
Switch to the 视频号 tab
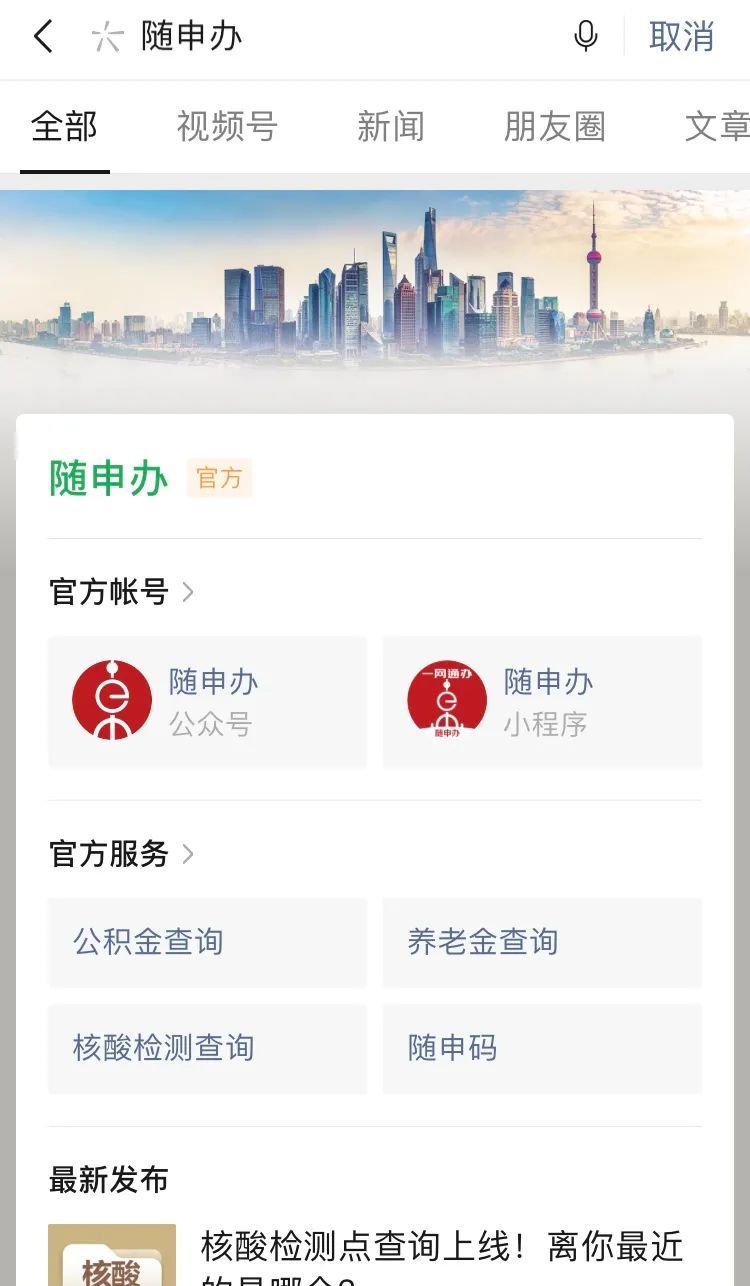227,127
